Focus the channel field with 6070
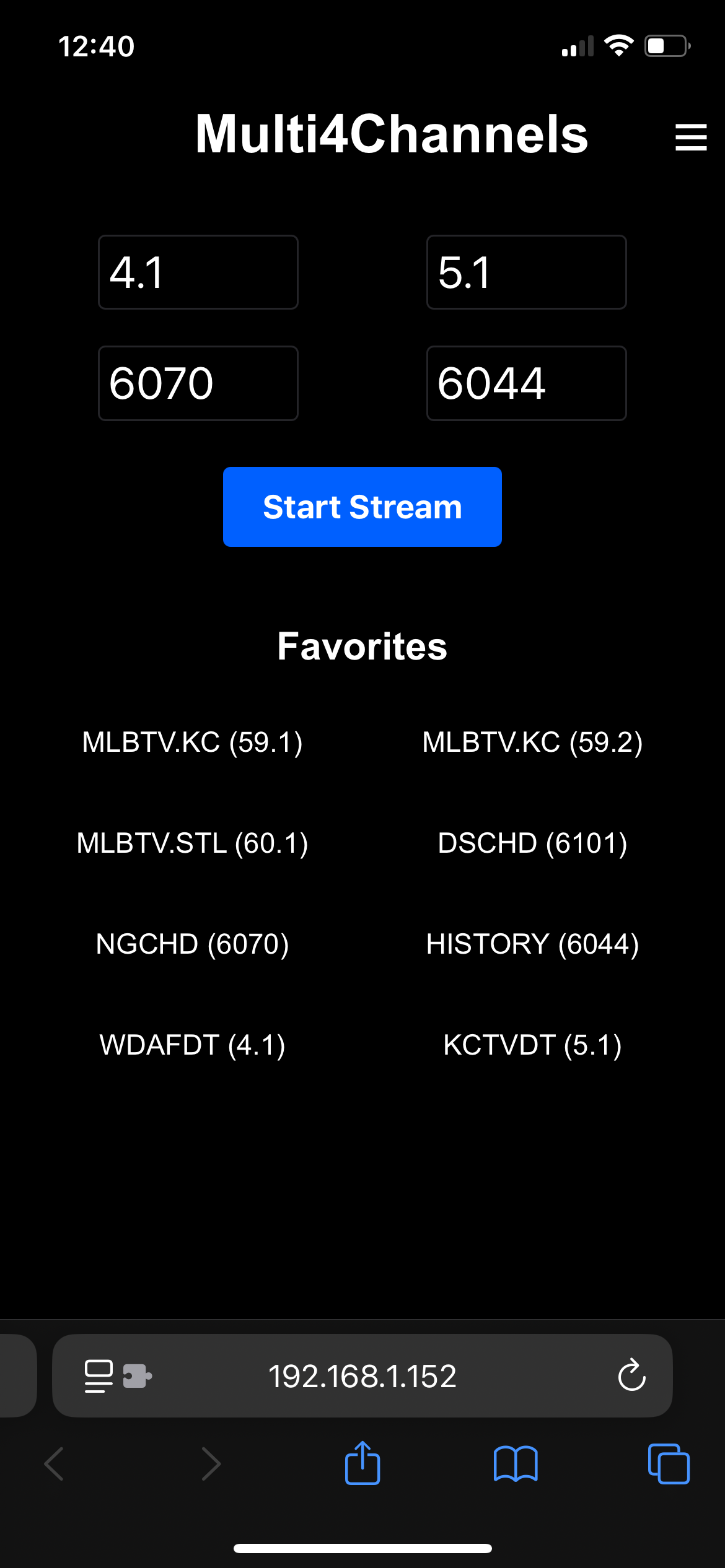The width and height of the screenshot is (725, 1568). pos(198,383)
